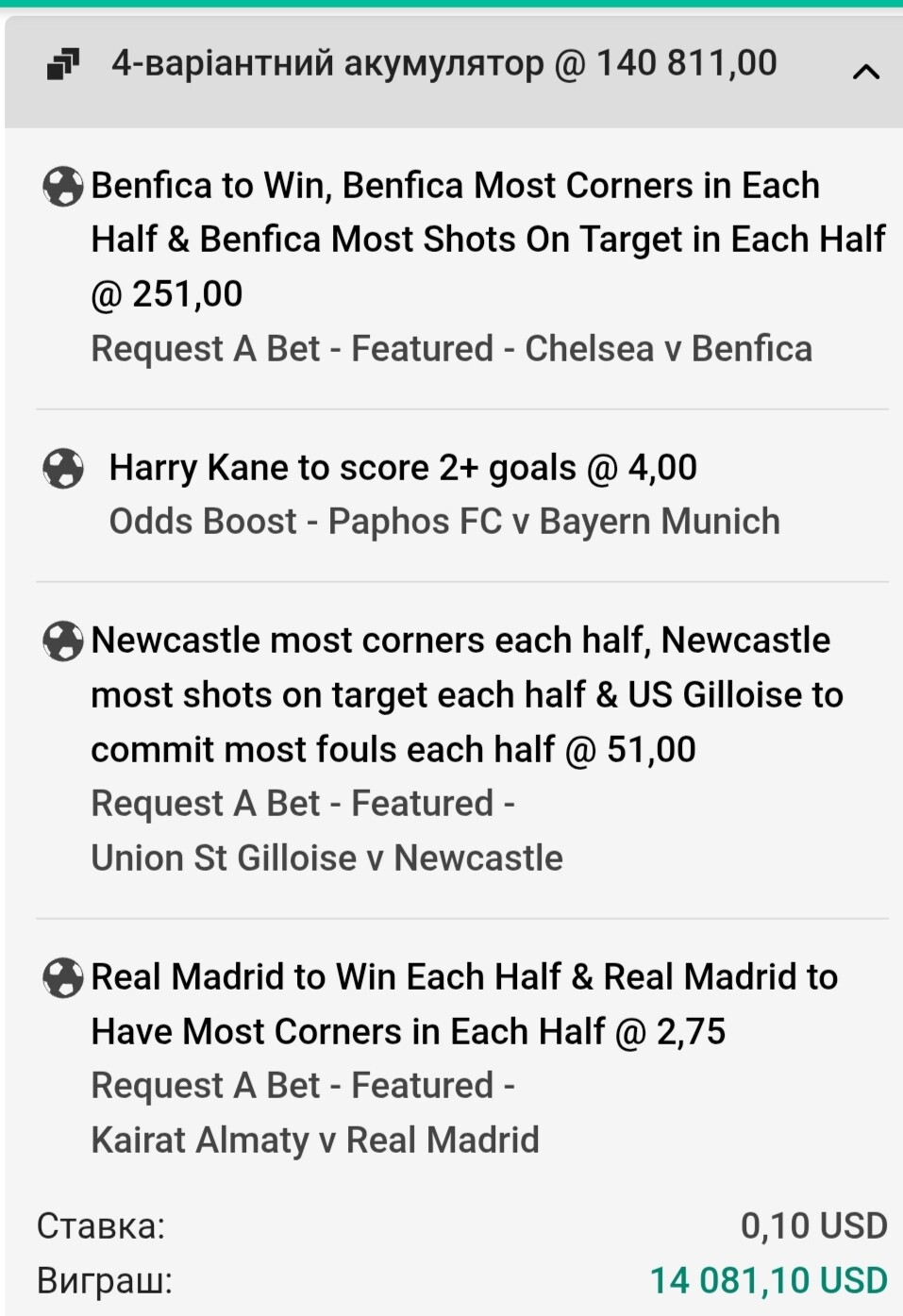
Task: Collapse the 4-варіантний акумулятор bet details
Action: [x=865, y=72]
